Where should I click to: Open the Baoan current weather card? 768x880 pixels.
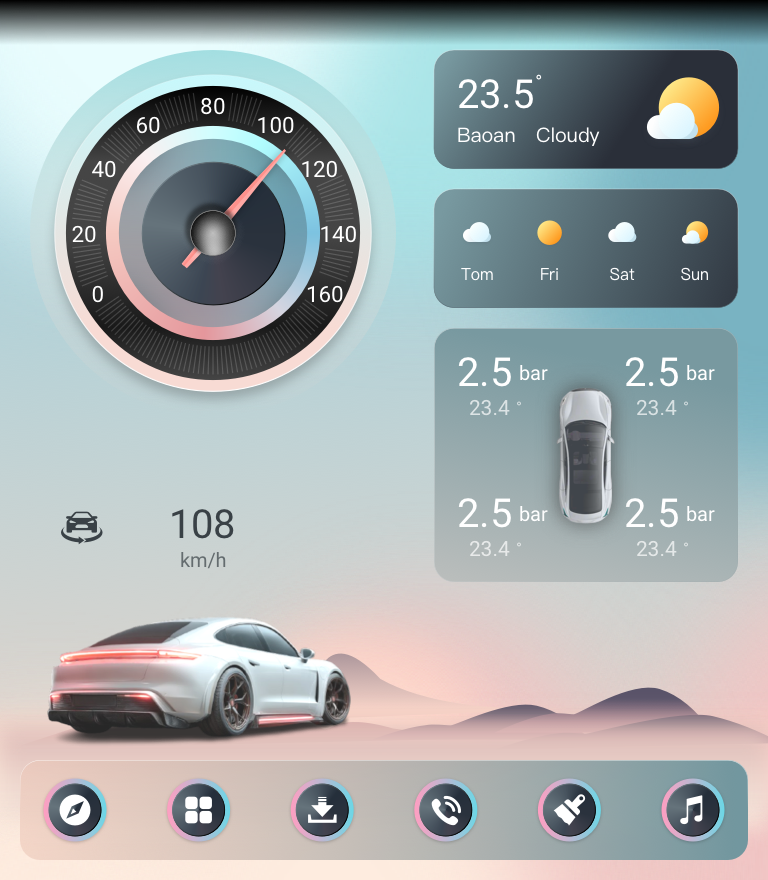click(585, 110)
